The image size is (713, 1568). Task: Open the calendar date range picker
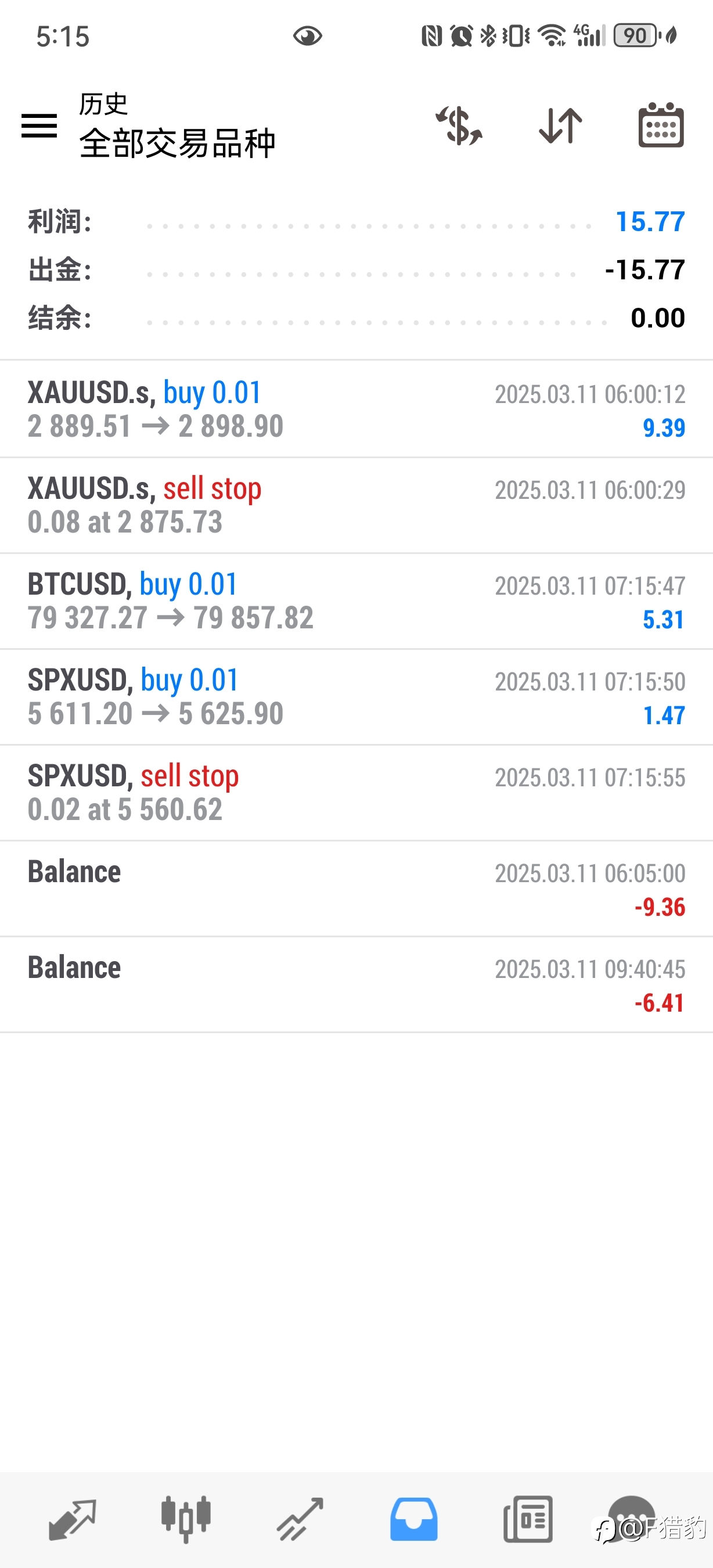click(x=661, y=125)
